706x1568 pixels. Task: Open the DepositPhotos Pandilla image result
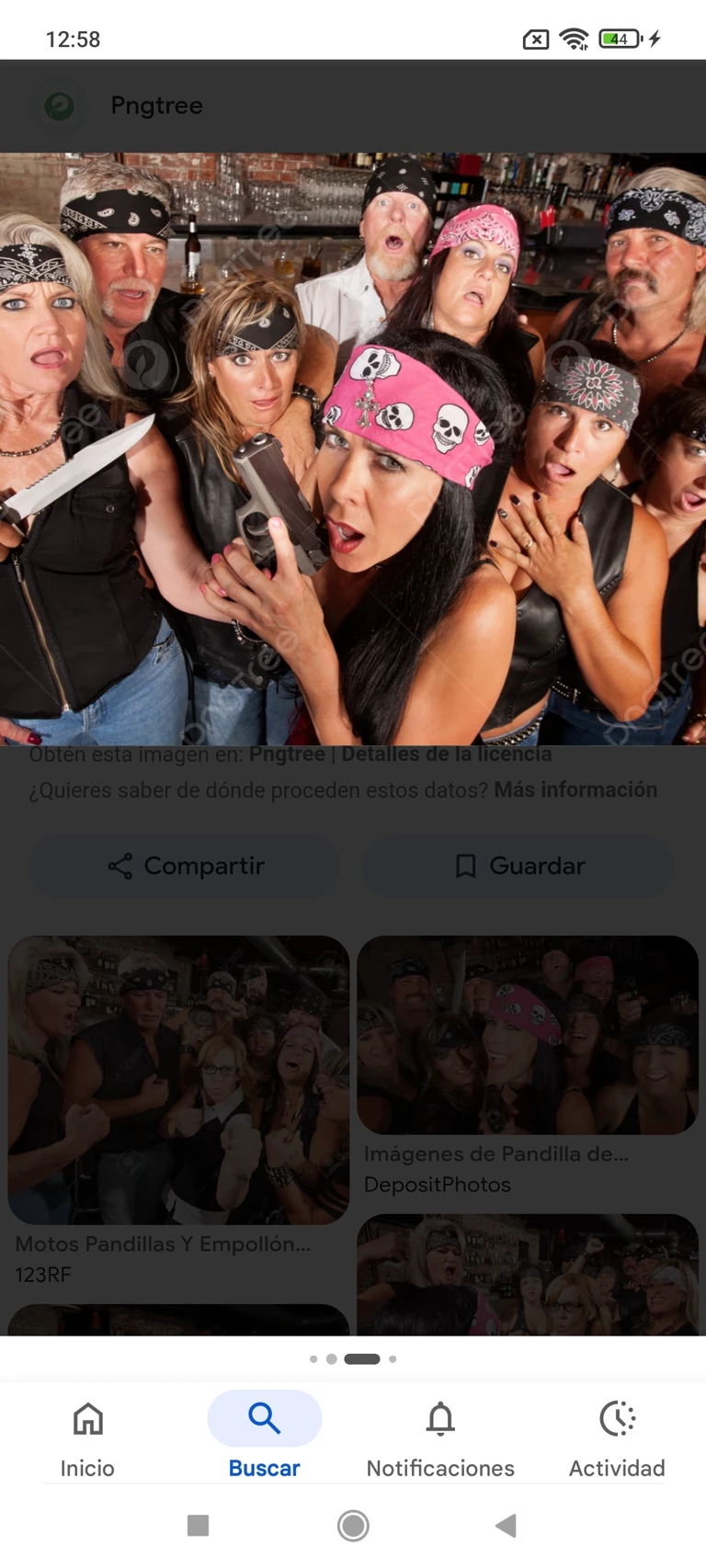pos(528,1035)
